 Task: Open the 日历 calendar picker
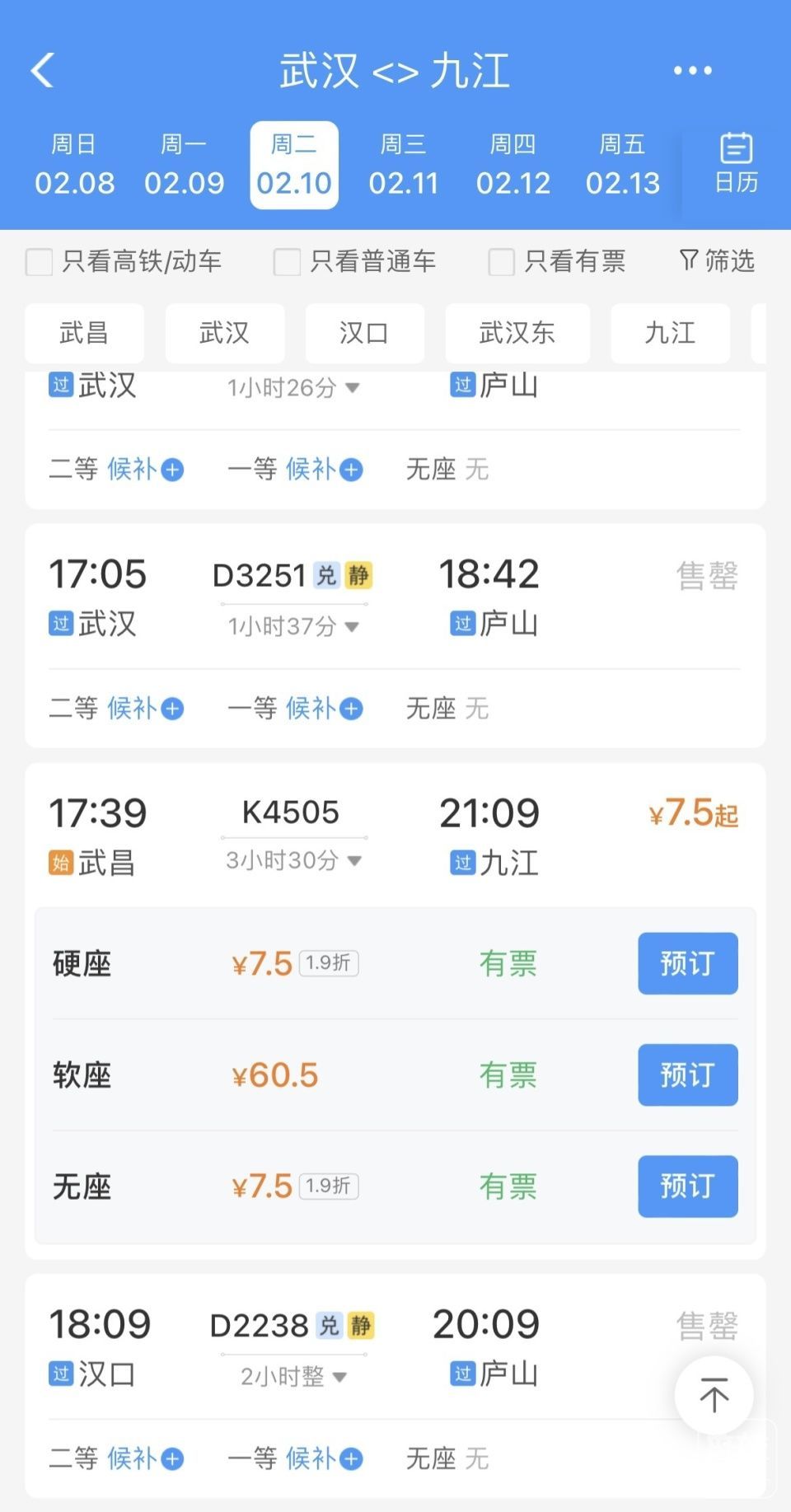coord(736,163)
